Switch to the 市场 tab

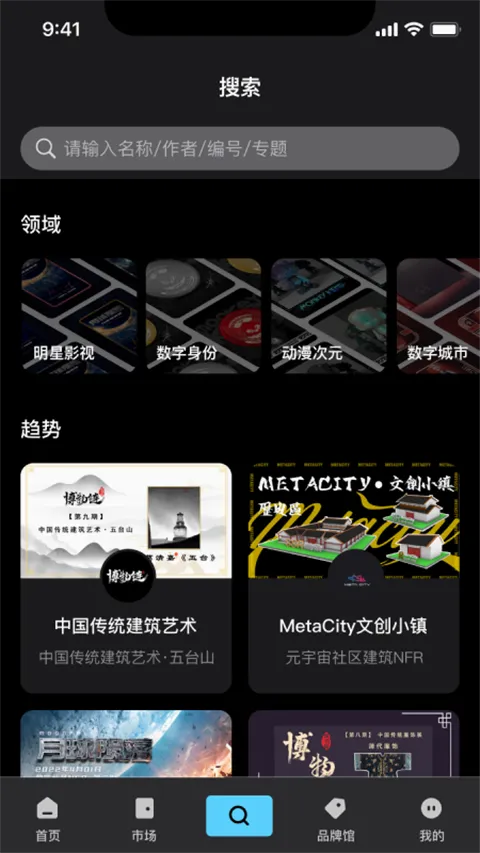144,819
